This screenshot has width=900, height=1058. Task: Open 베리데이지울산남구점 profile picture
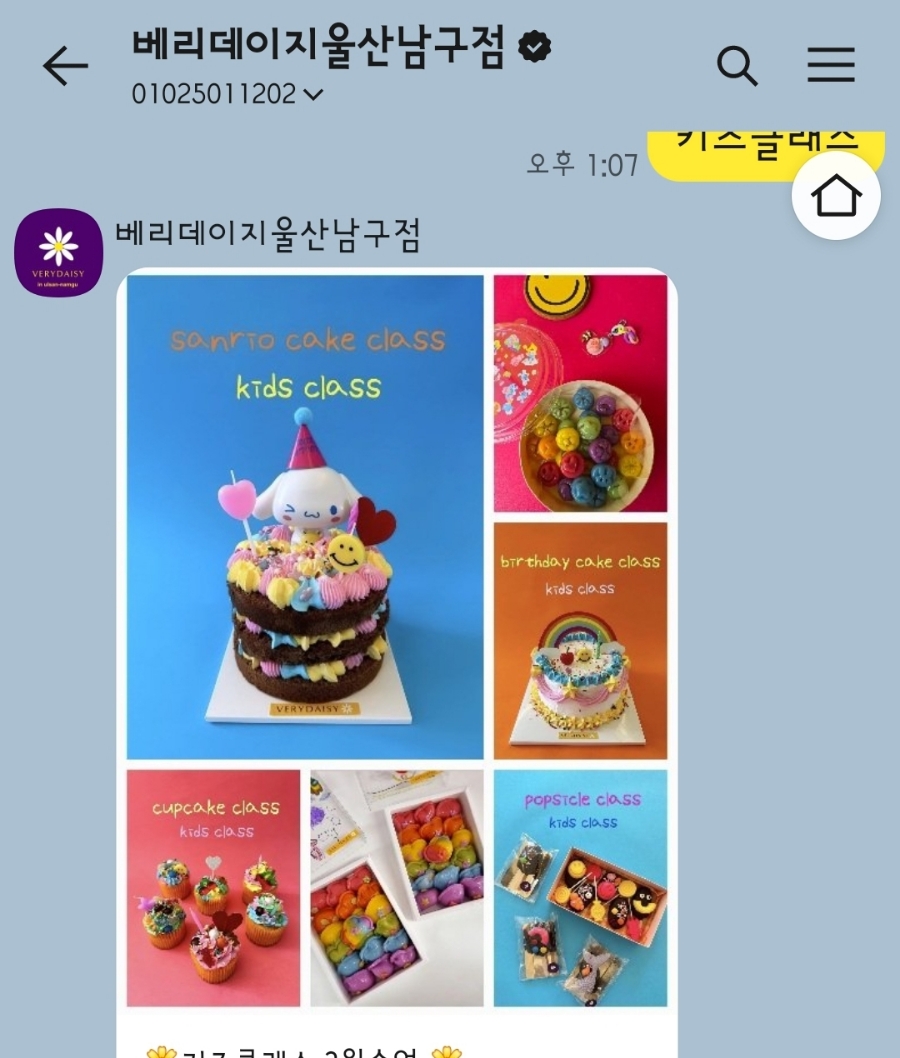pos(58,252)
